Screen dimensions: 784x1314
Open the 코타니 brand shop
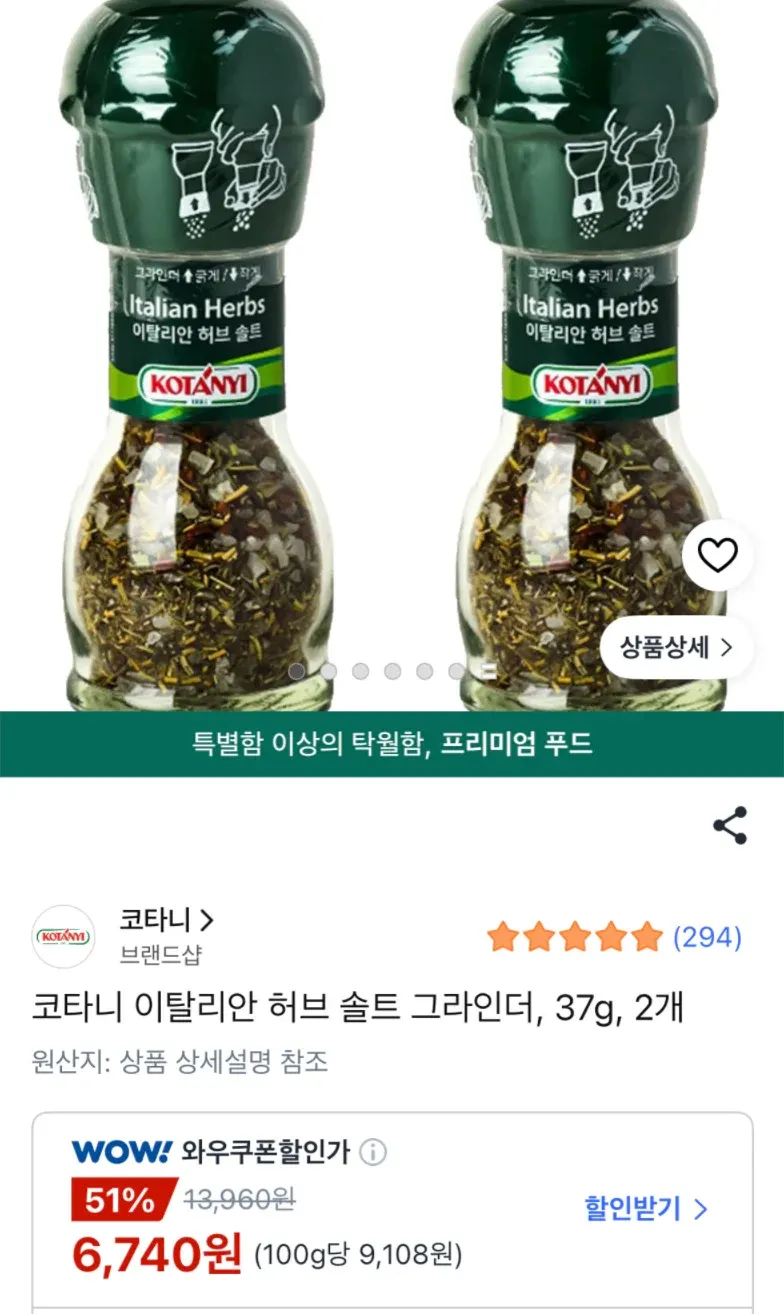(x=166, y=919)
